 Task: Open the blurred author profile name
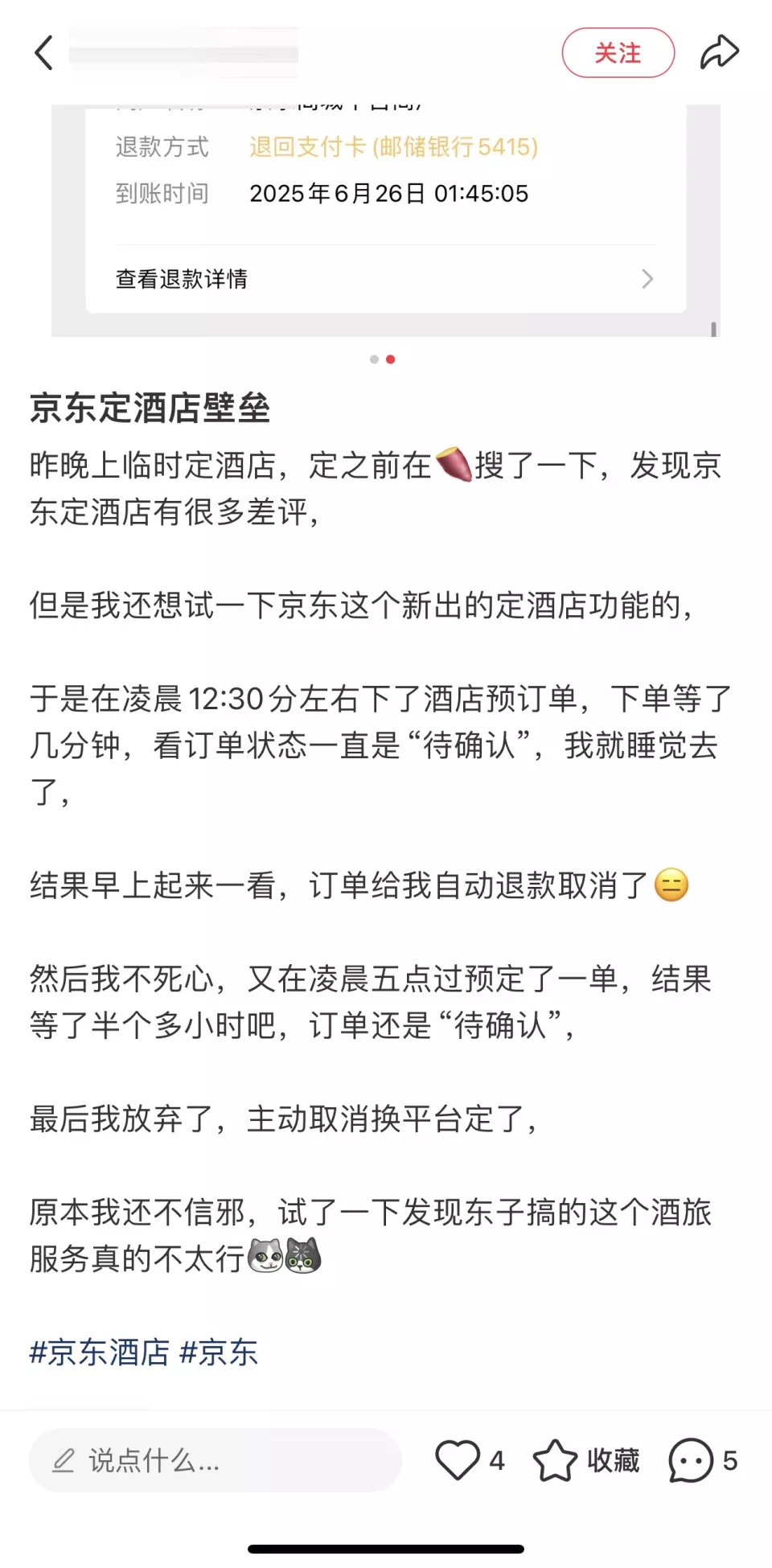pos(183,53)
